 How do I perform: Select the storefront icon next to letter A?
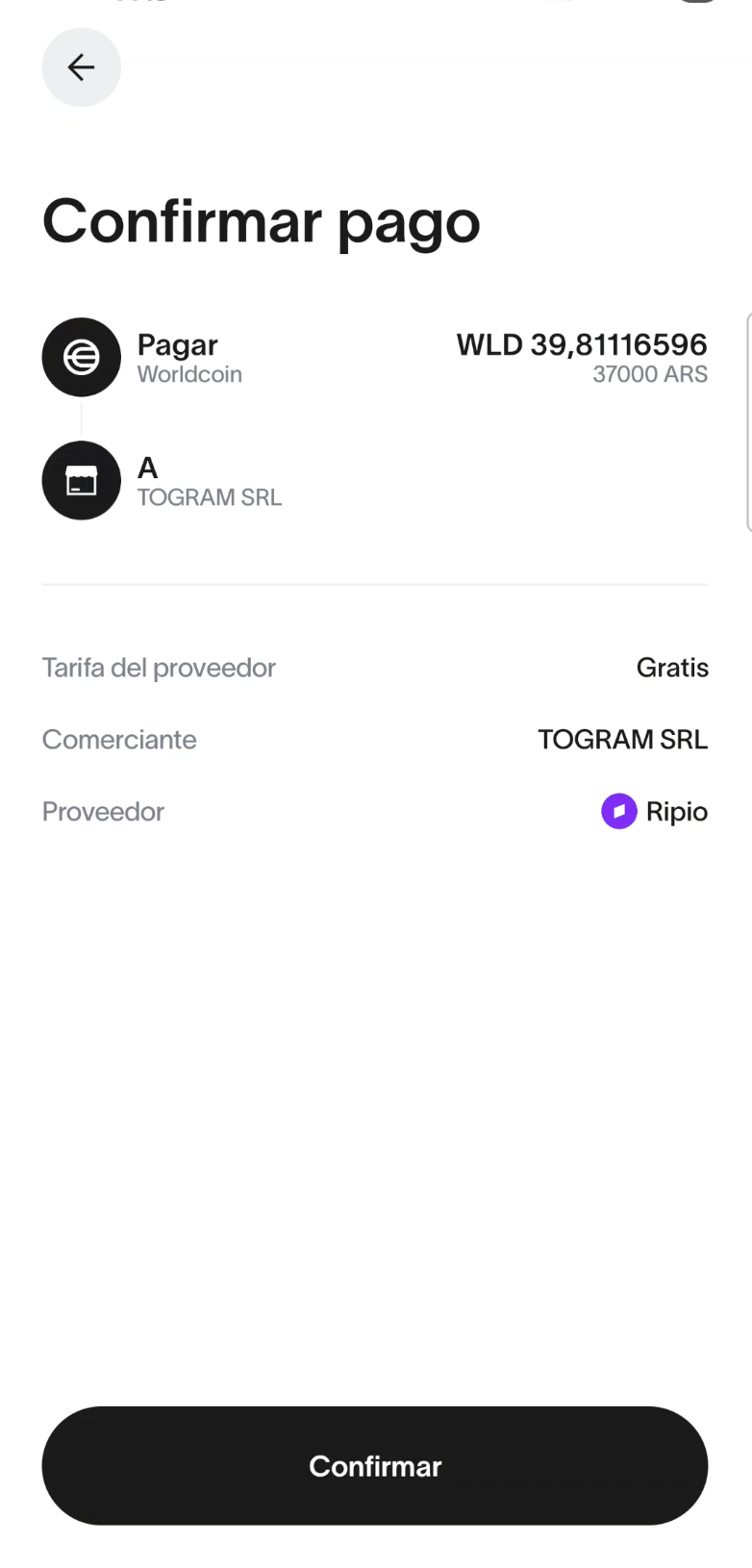click(81, 480)
